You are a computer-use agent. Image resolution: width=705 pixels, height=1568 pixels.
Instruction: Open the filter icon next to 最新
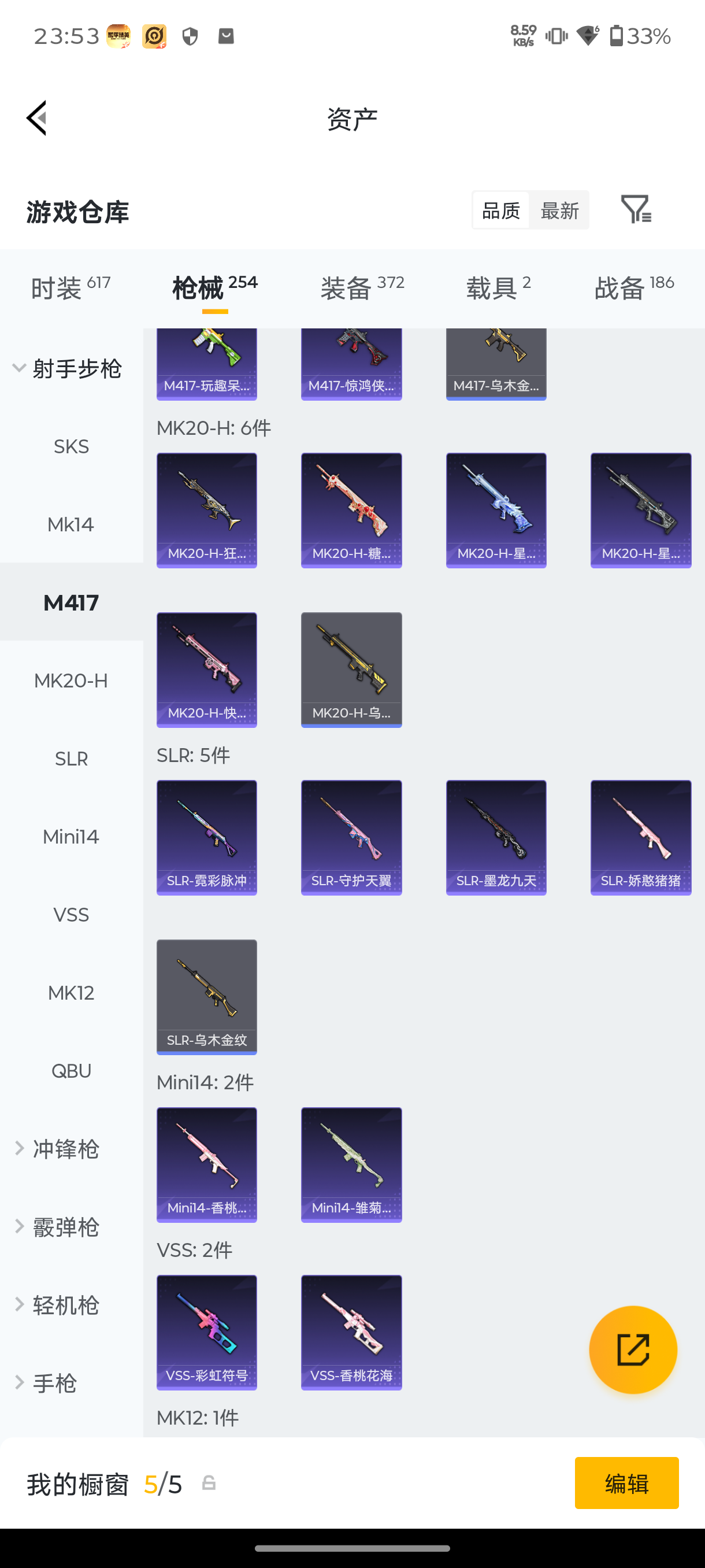(636, 210)
